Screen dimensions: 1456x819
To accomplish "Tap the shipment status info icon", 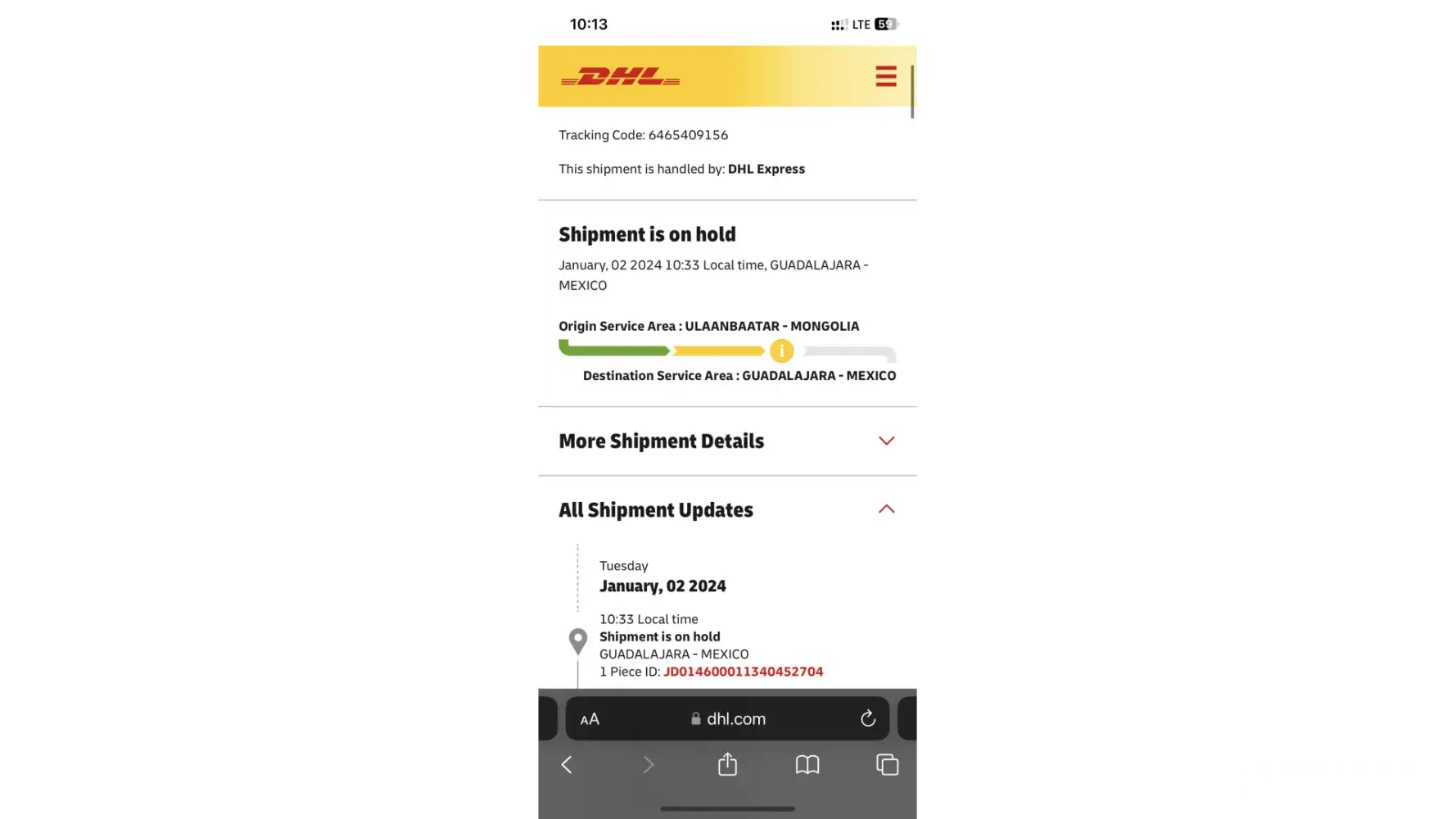I will tap(781, 351).
